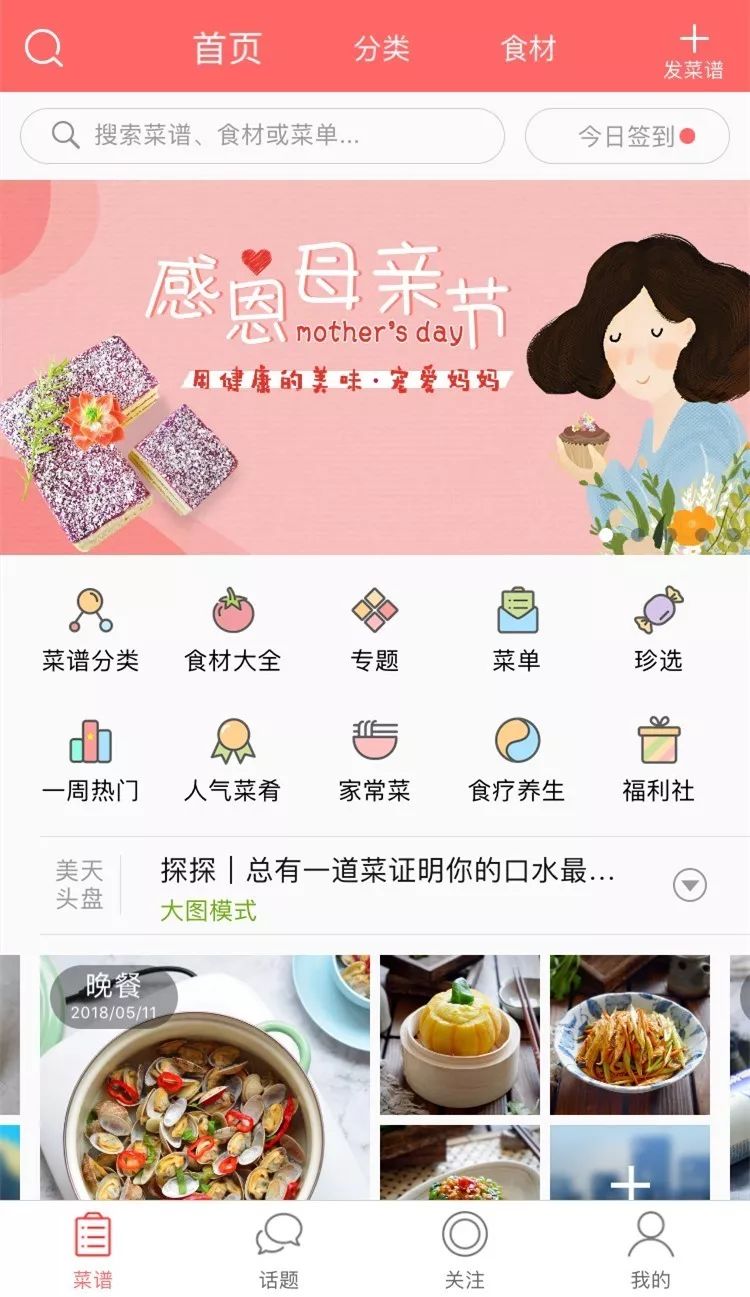The height and width of the screenshot is (1297, 750).
Task: Go to the 我的 profile tab
Action: point(650,1249)
